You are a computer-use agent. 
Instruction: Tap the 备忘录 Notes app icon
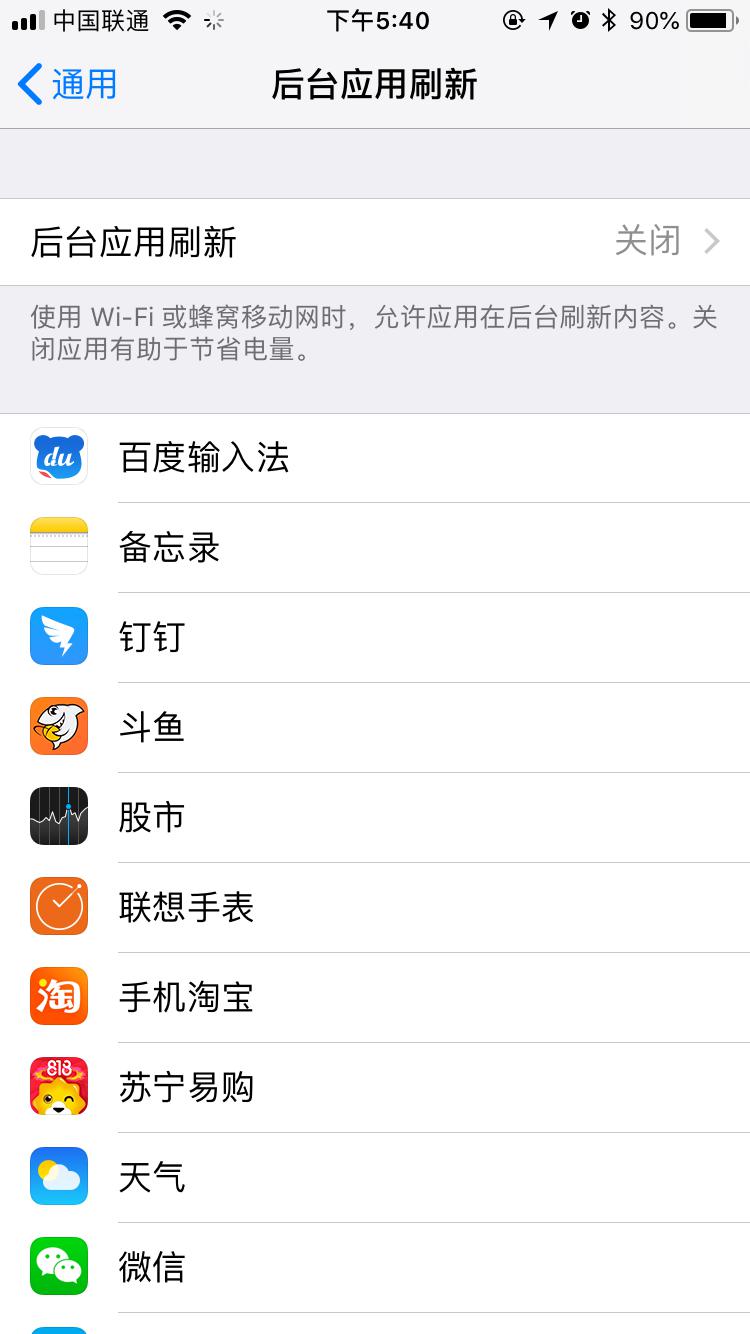click(x=58, y=546)
